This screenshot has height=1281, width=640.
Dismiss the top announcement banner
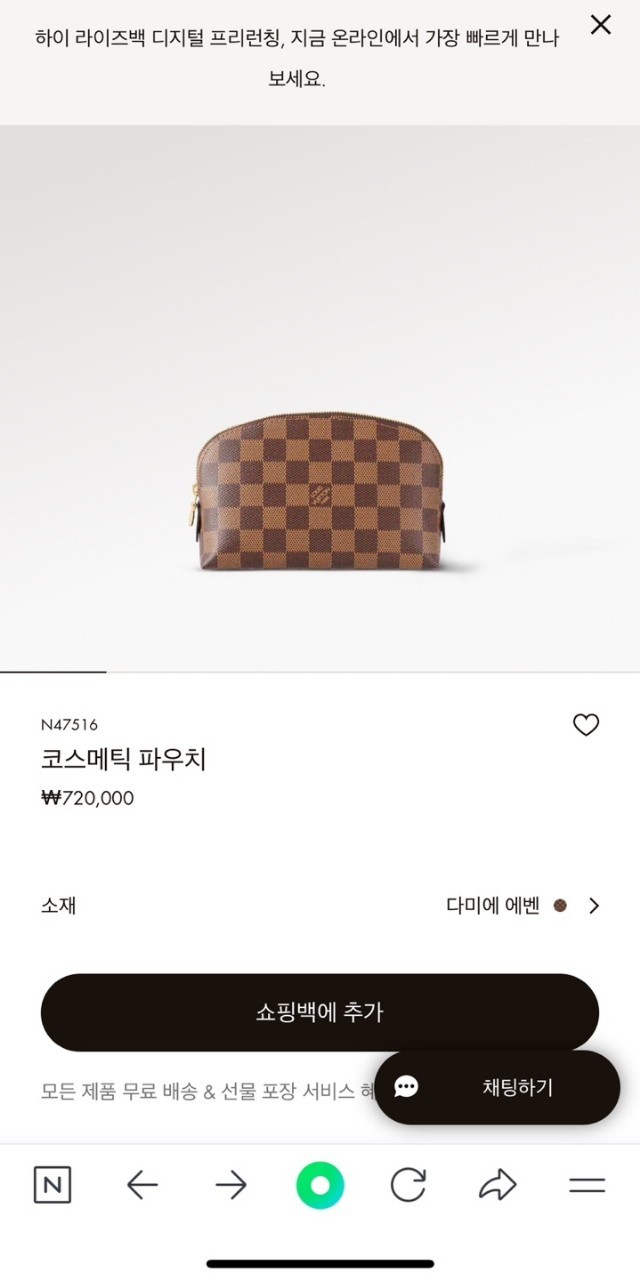[600, 25]
